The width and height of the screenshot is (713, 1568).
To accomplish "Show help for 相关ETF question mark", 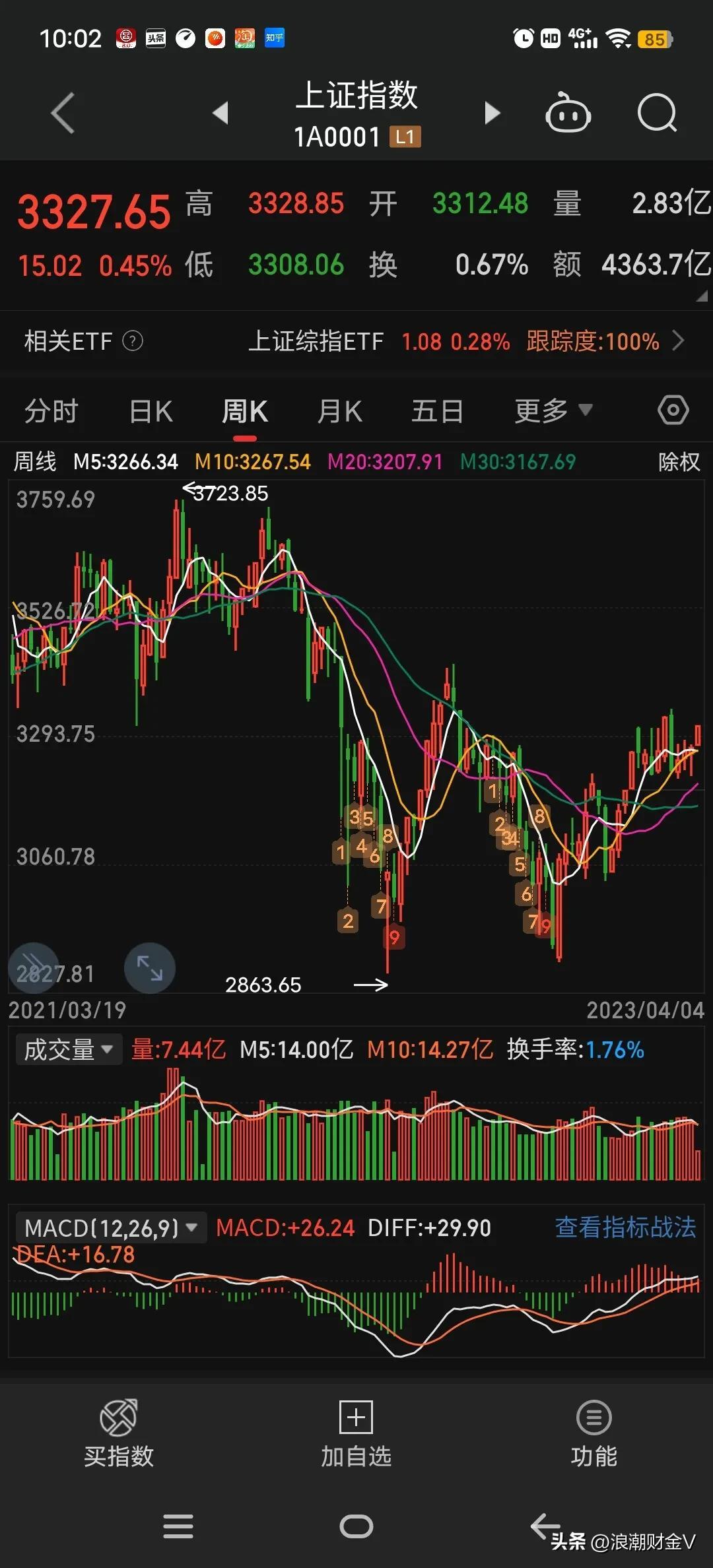I will tap(133, 341).
